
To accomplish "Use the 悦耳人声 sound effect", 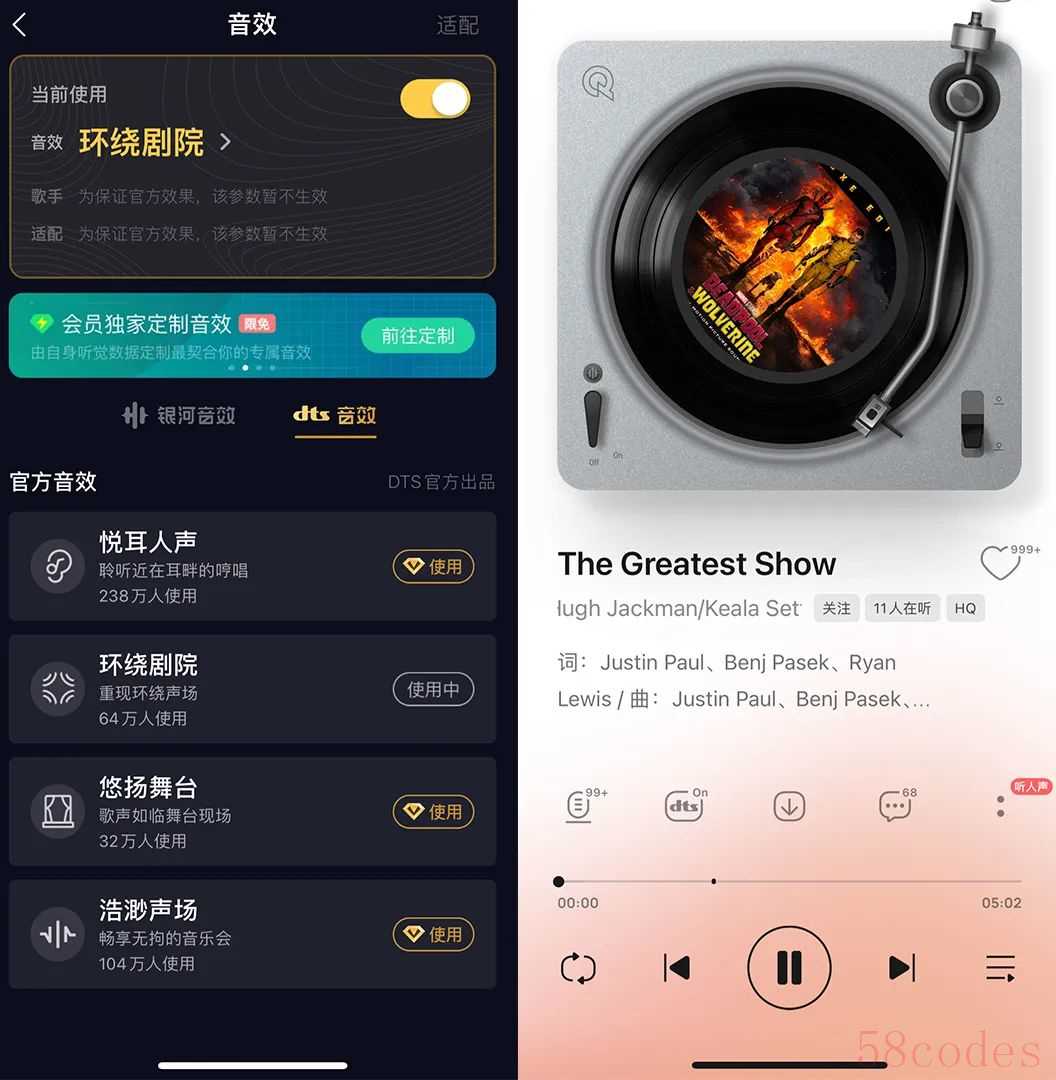I will 433,567.
